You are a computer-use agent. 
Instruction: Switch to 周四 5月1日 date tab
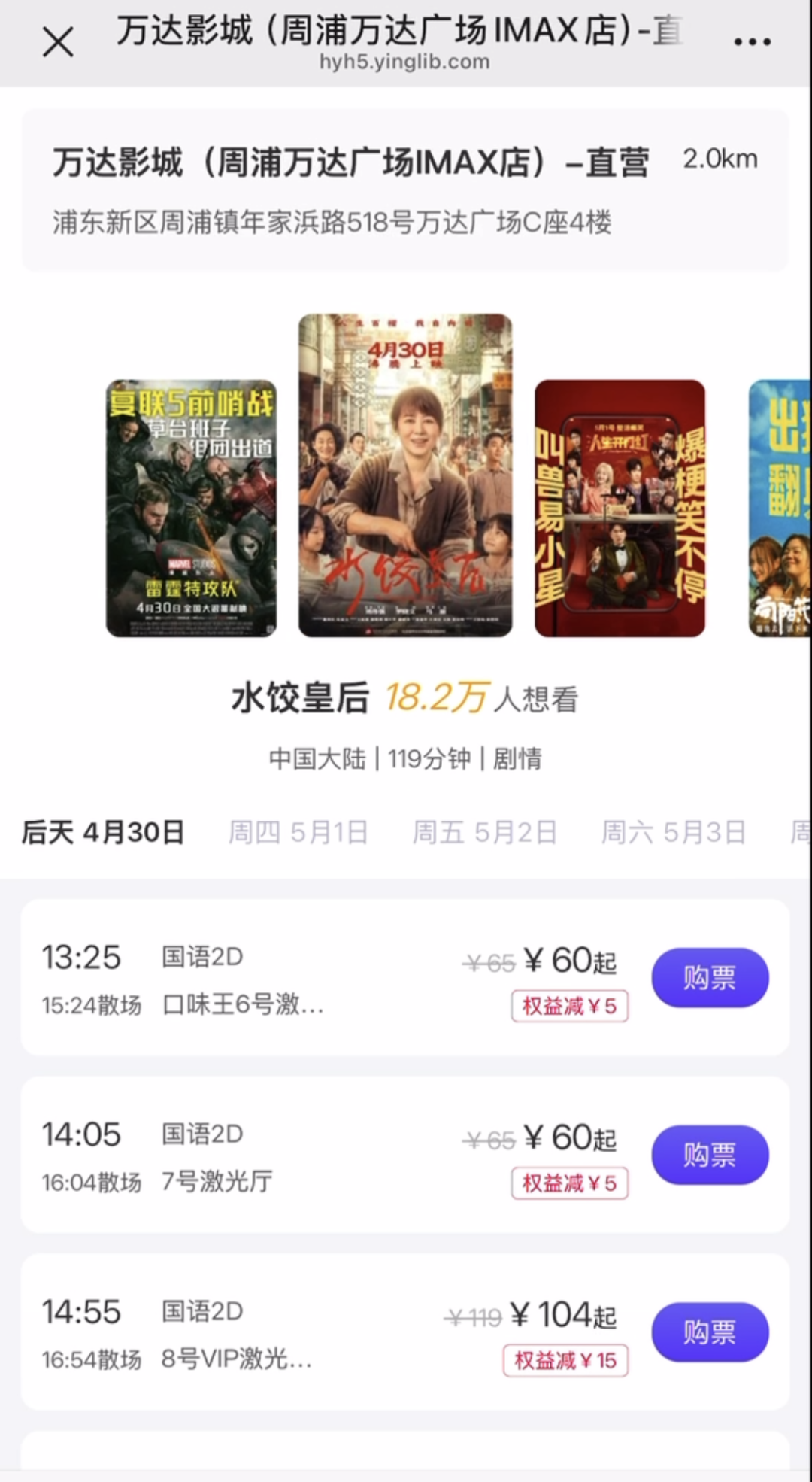298,833
